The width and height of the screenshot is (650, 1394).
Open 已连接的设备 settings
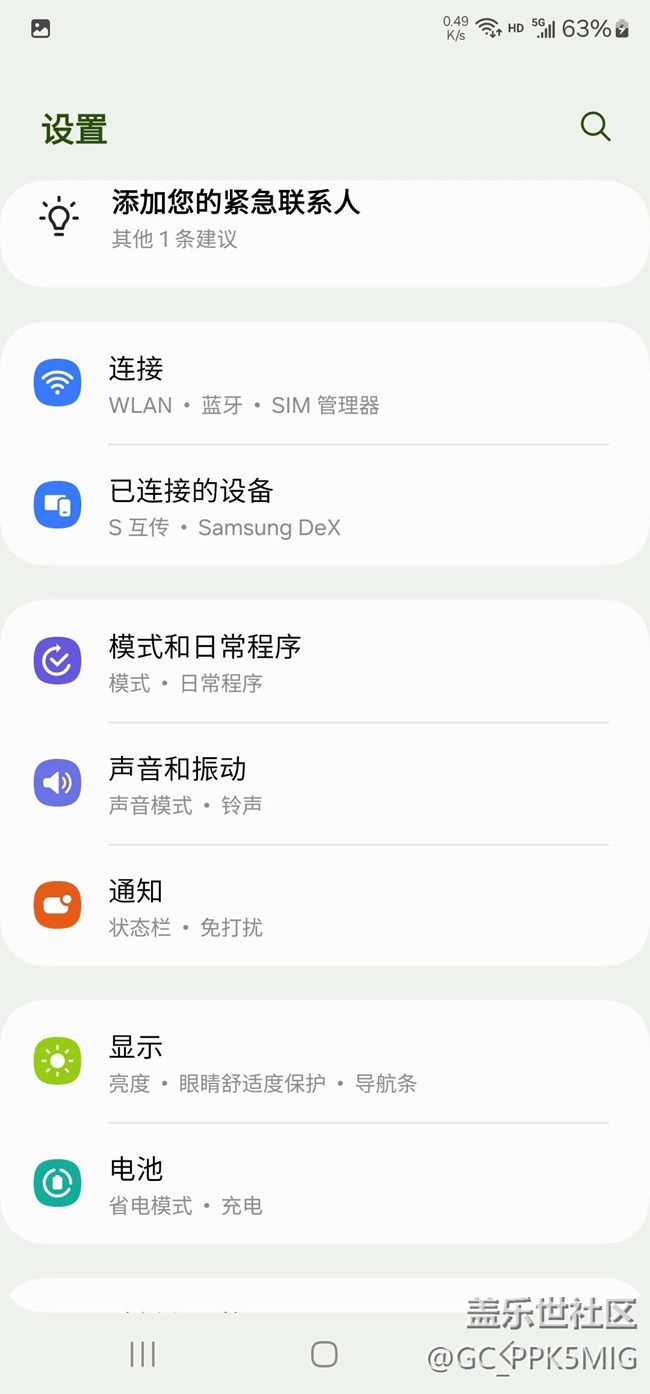click(x=324, y=507)
